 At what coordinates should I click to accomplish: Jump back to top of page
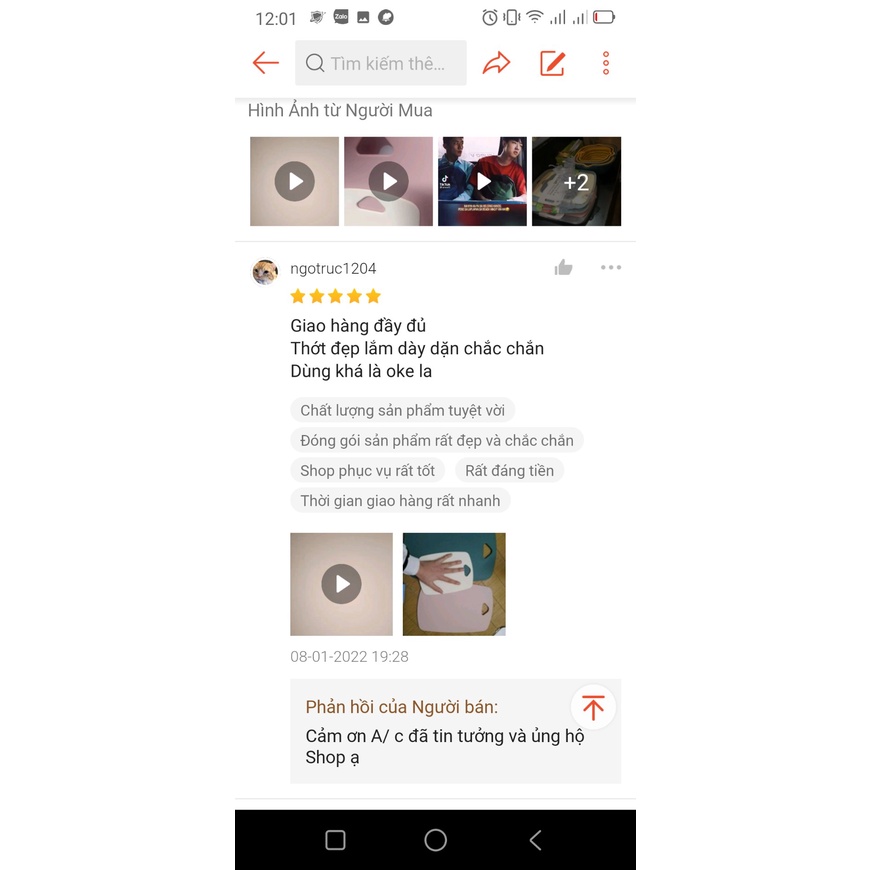[593, 707]
